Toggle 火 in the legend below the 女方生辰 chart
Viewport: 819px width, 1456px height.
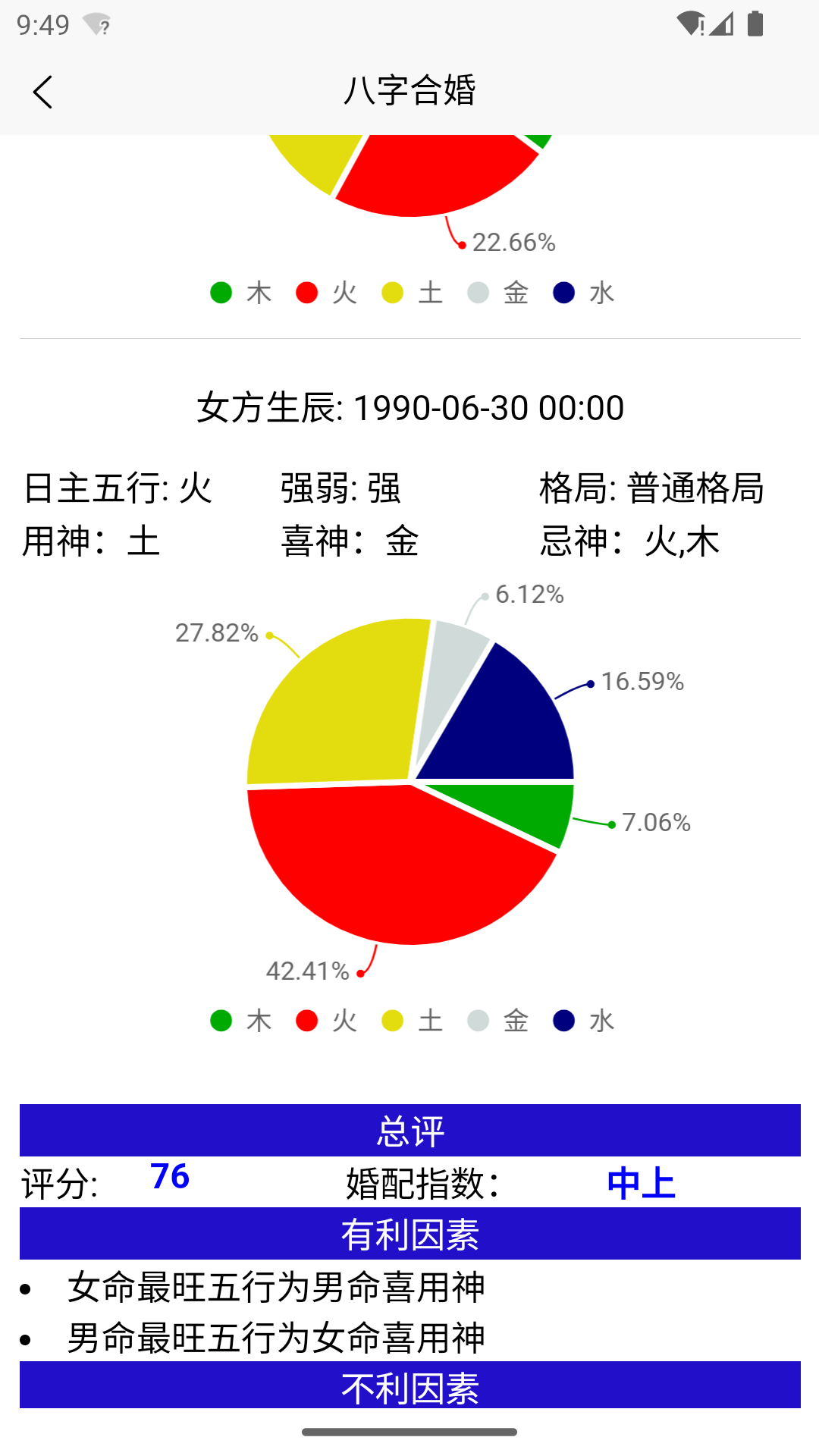[327, 1021]
